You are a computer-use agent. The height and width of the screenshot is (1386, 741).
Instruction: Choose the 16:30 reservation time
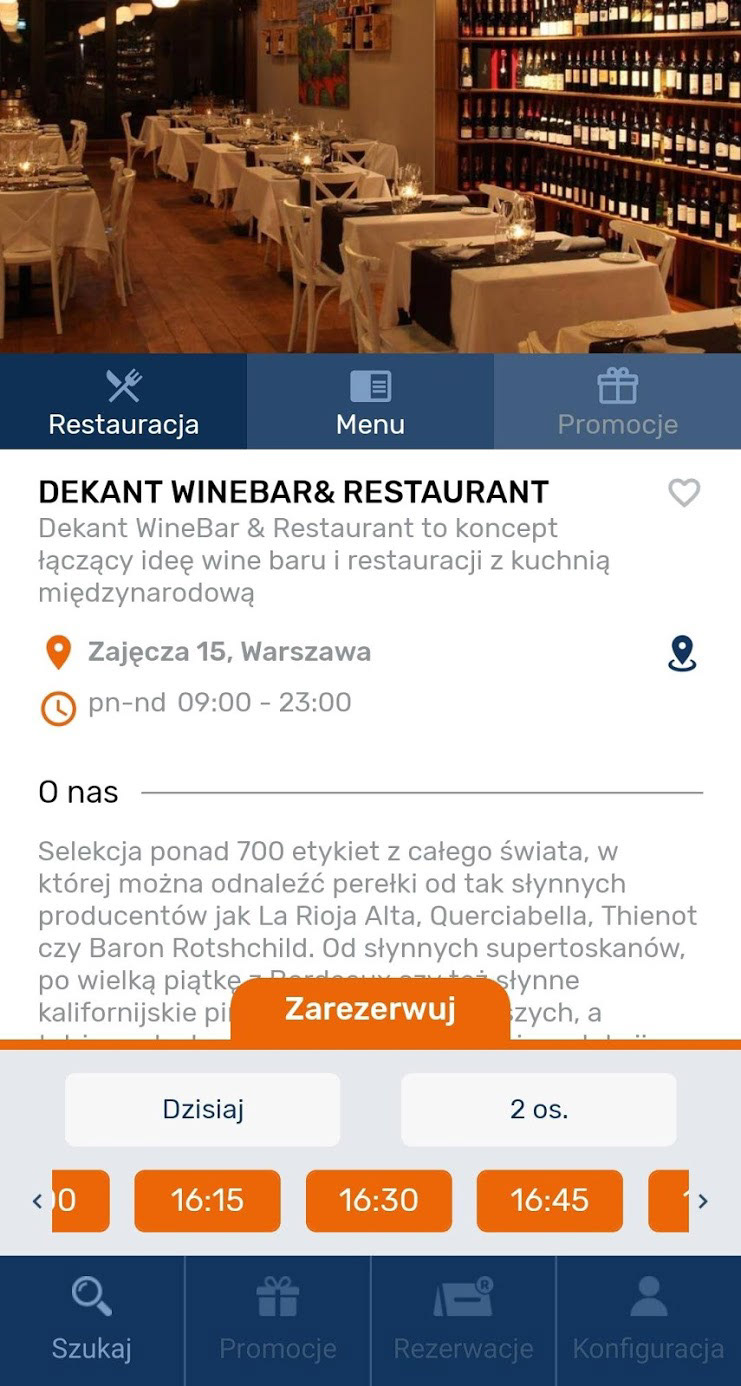[x=378, y=1200]
